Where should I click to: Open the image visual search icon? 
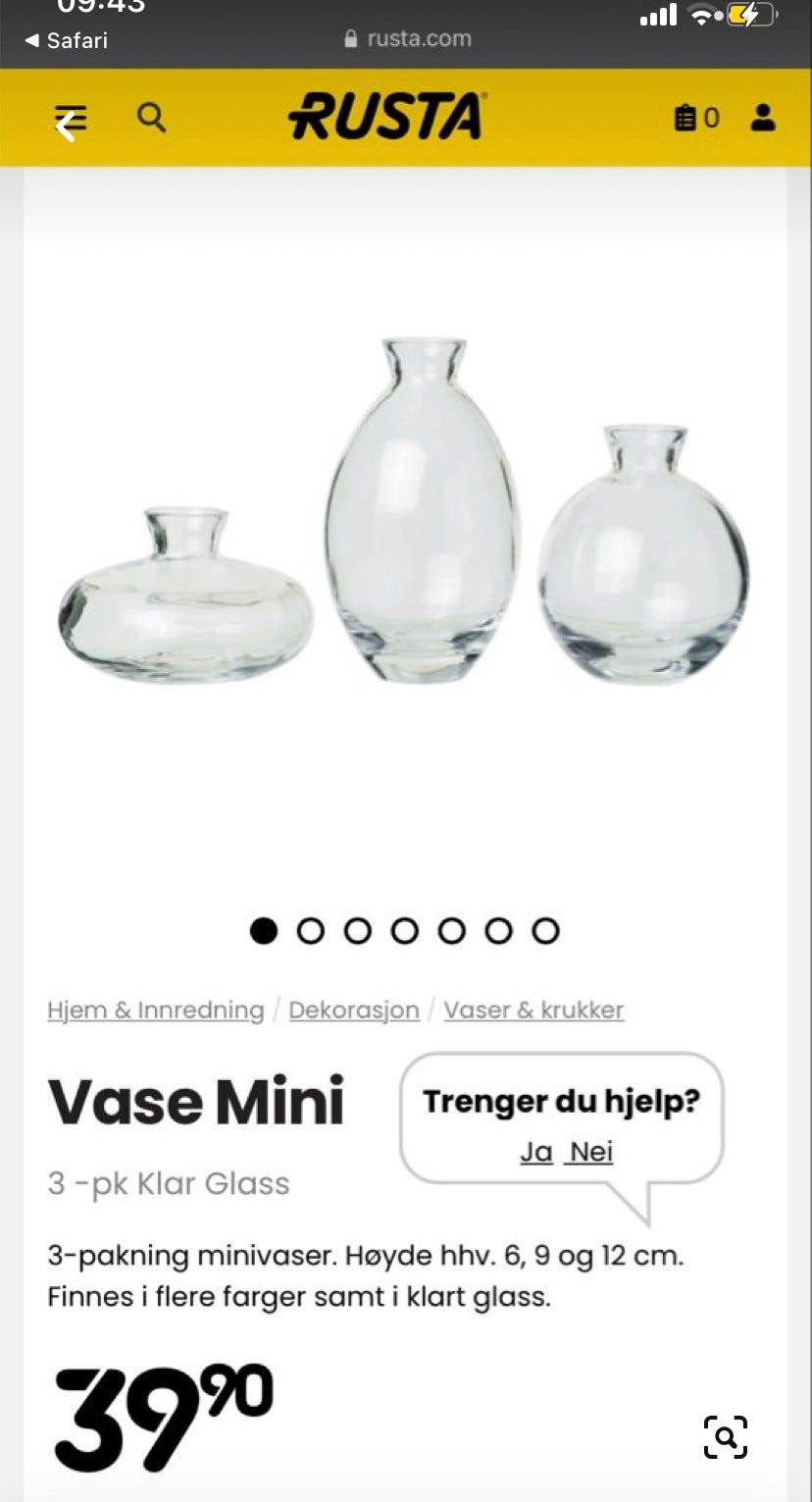click(x=725, y=1438)
